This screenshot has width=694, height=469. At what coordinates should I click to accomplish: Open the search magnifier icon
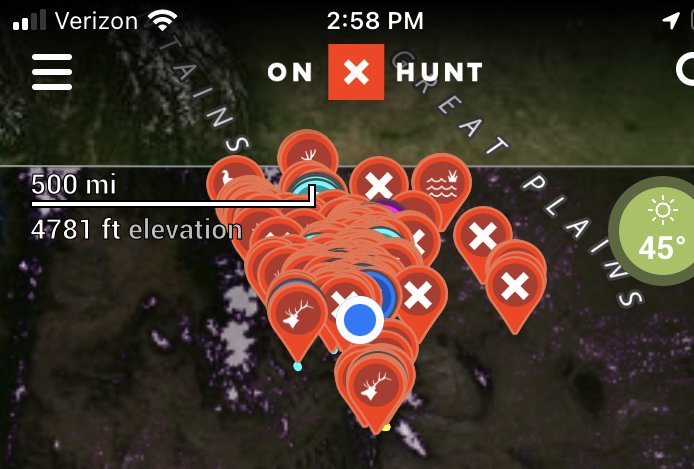(686, 70)
